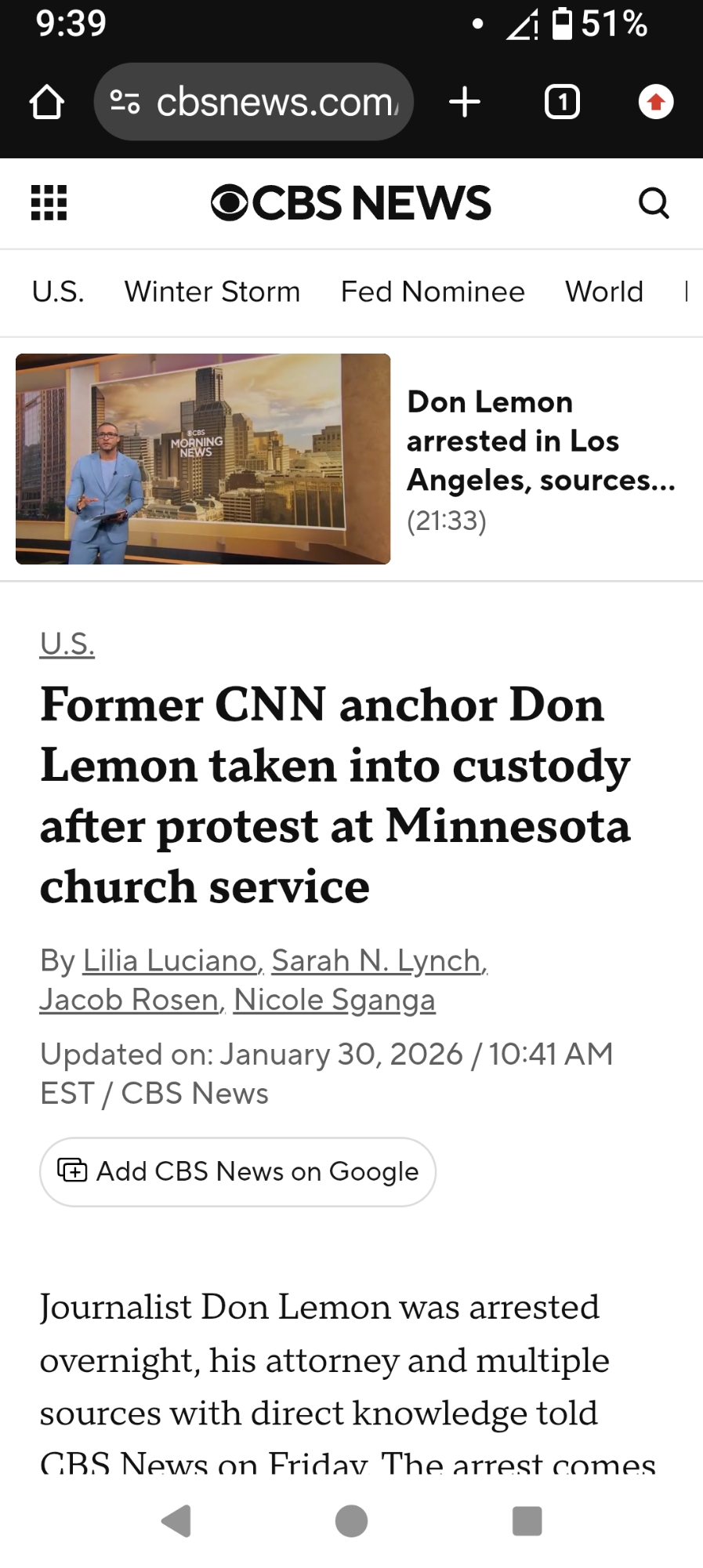Open the World section tab

click(x=604, y=292)
